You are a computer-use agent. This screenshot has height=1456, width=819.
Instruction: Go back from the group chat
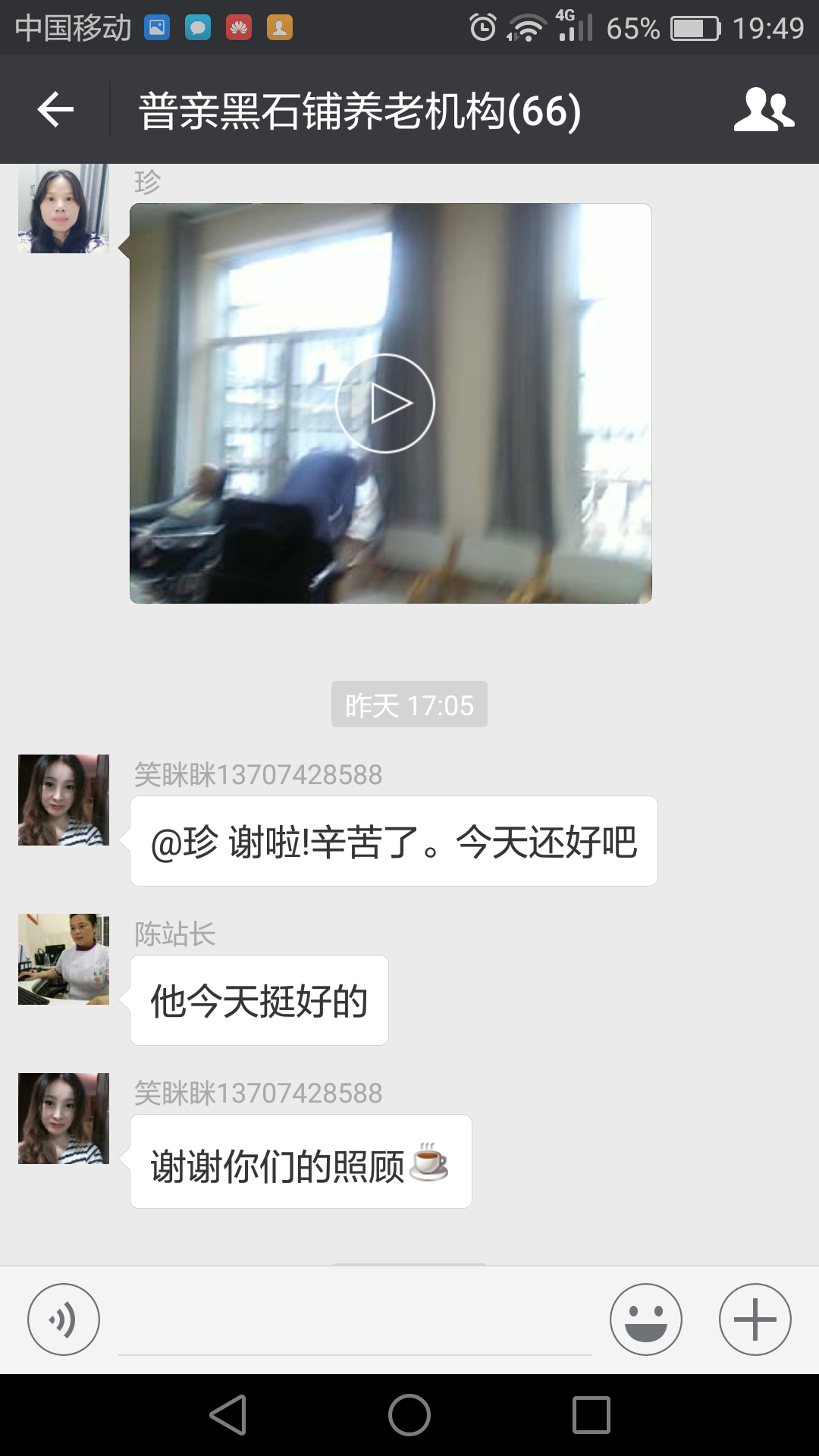[x=55, y=110]
